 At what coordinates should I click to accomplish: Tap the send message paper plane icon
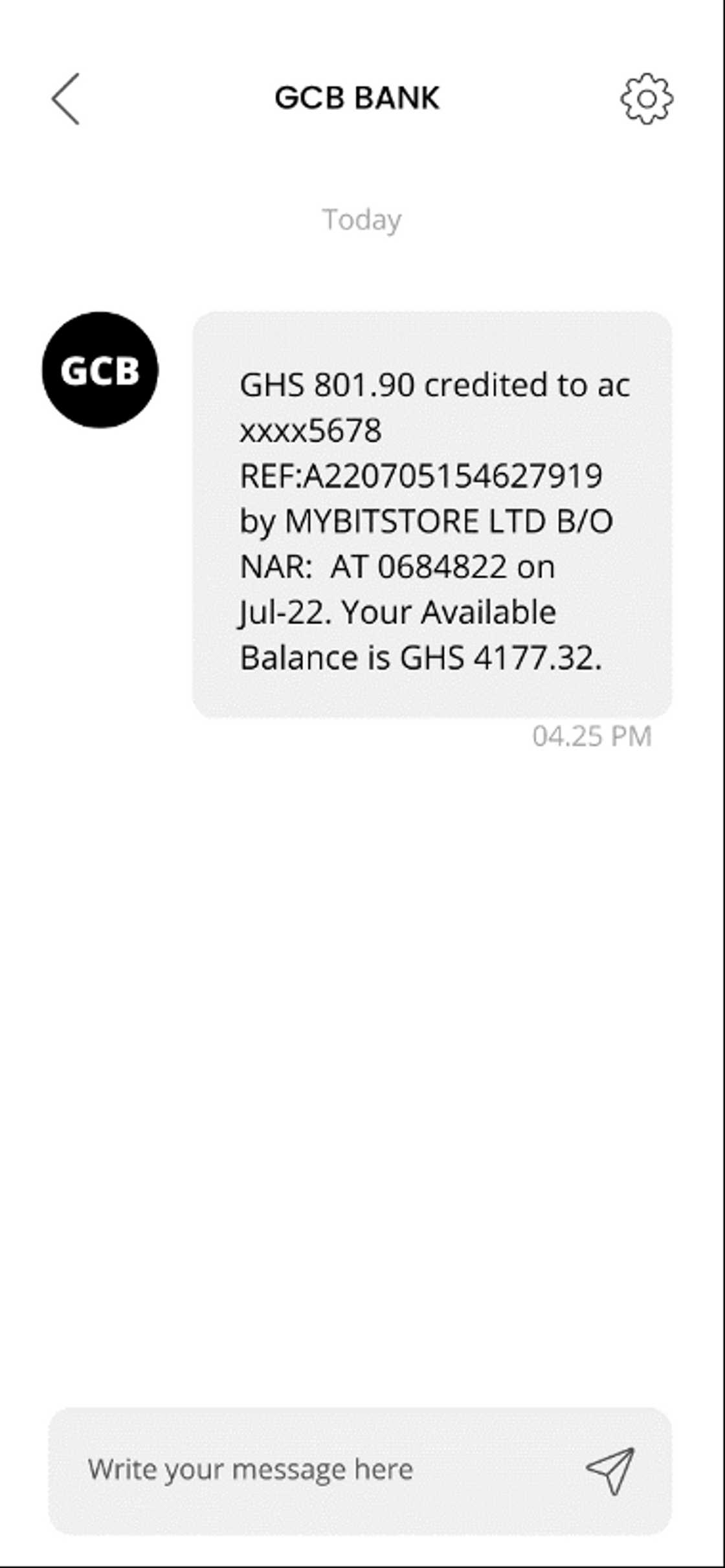611,1468
